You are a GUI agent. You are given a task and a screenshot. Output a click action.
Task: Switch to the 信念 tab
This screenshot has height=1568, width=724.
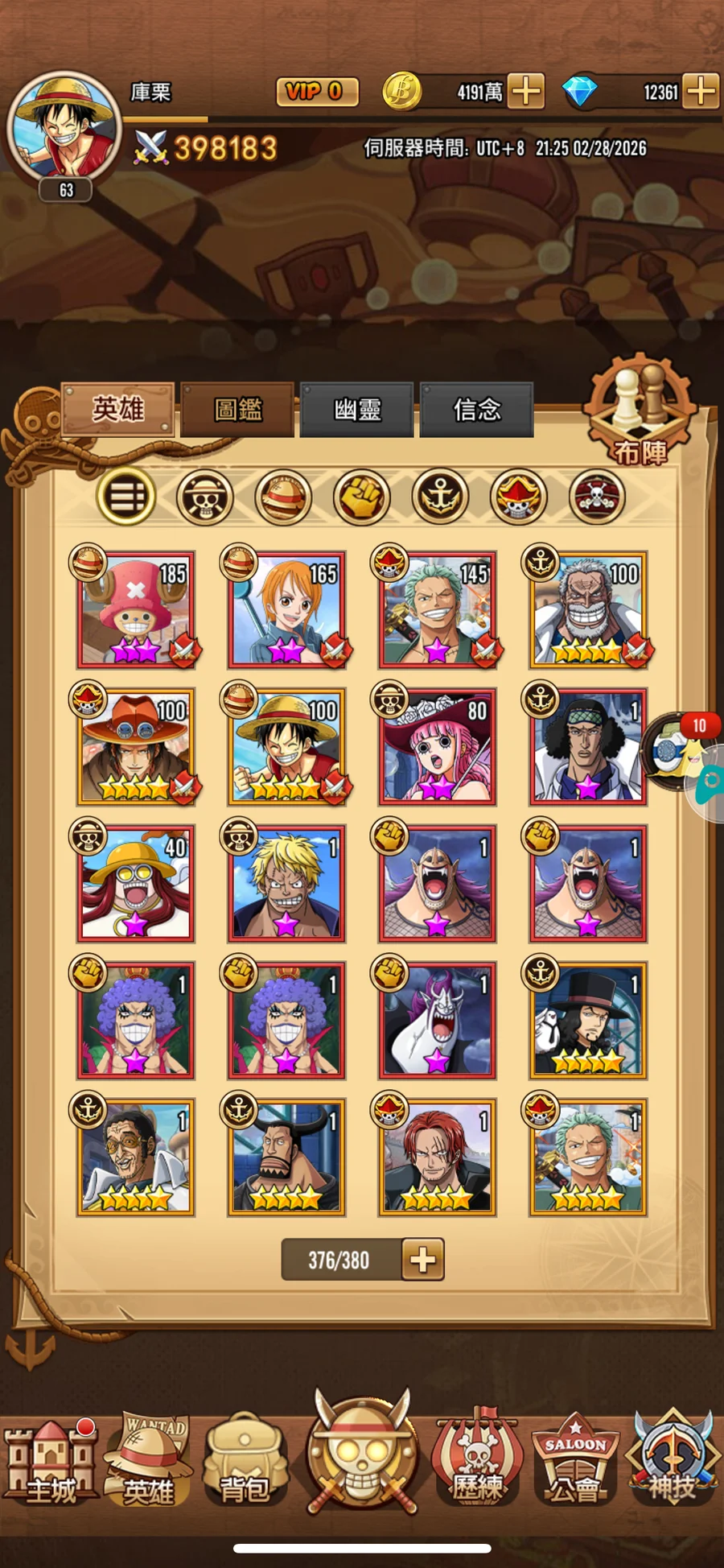(x=476, y=410)
